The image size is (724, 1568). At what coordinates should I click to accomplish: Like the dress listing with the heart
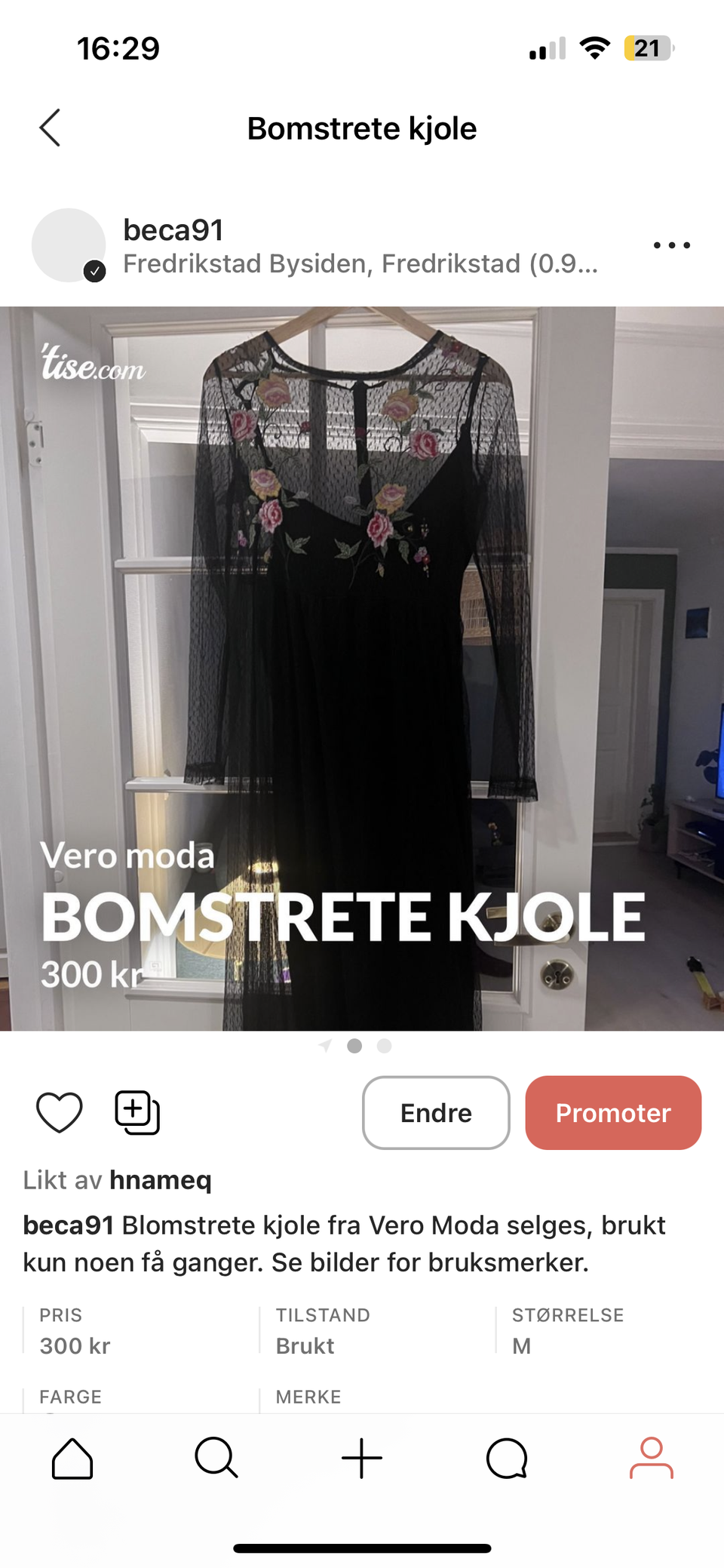point(60,1112)
